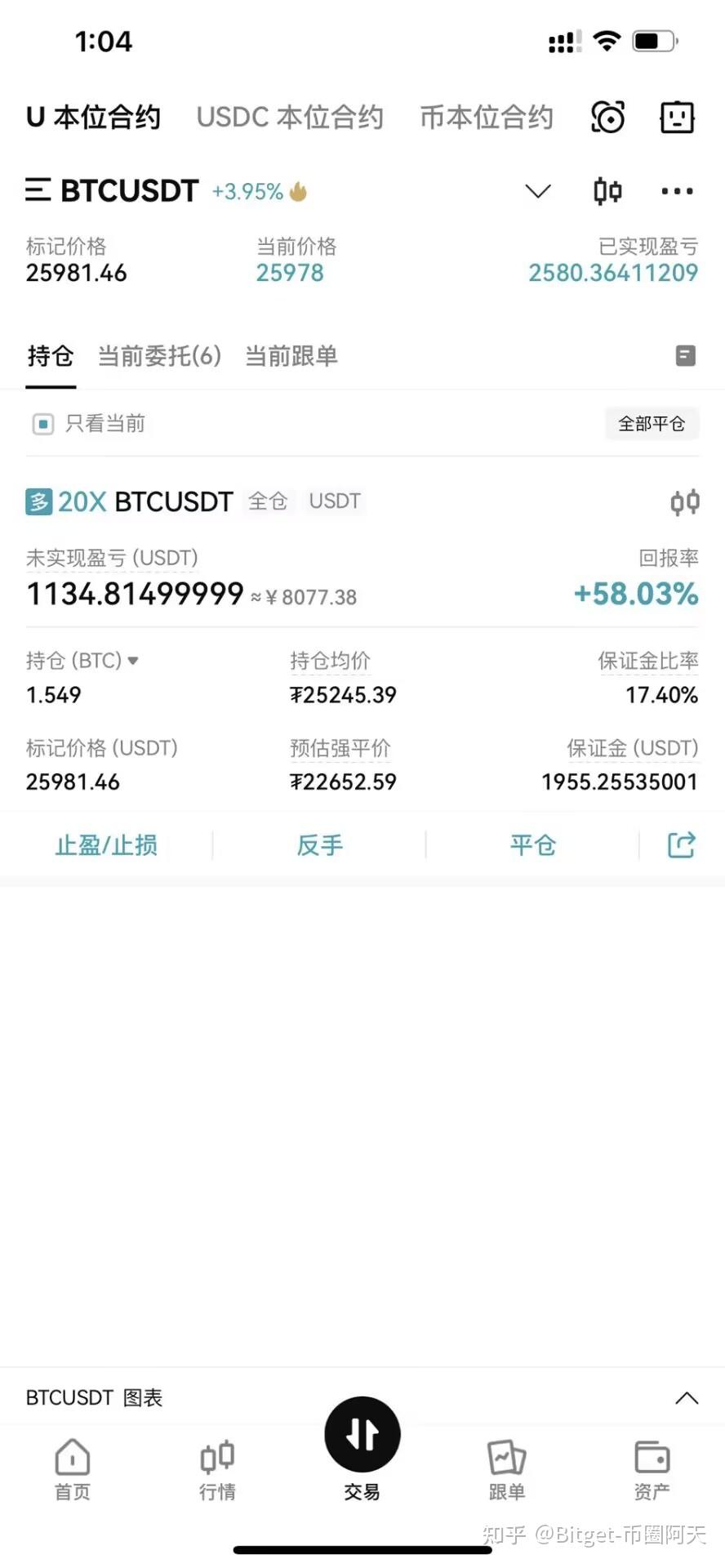
Task: Switch to the USDC 本位合约 tab
Action: [290, 117]
